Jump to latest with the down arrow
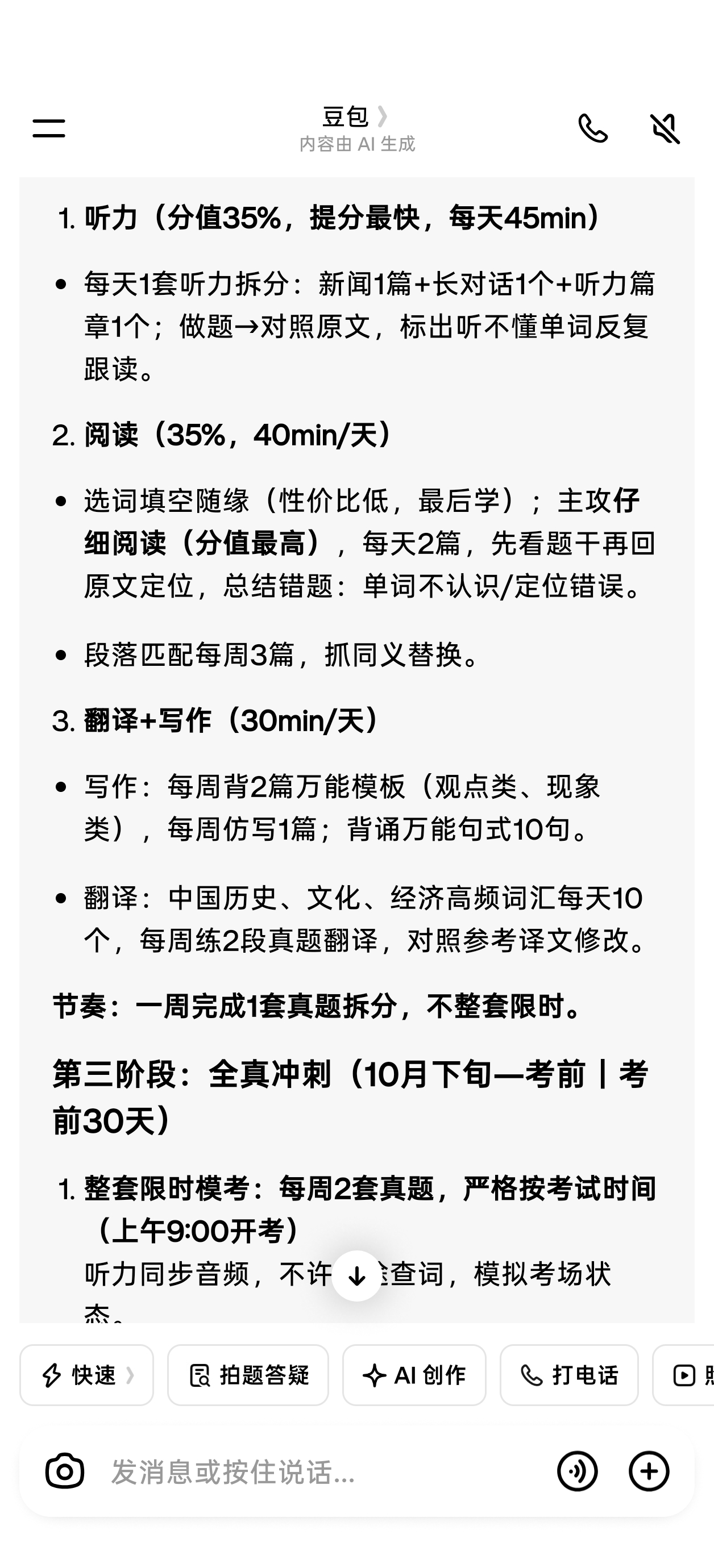Screen dimensions: 714x1568 357,1276
